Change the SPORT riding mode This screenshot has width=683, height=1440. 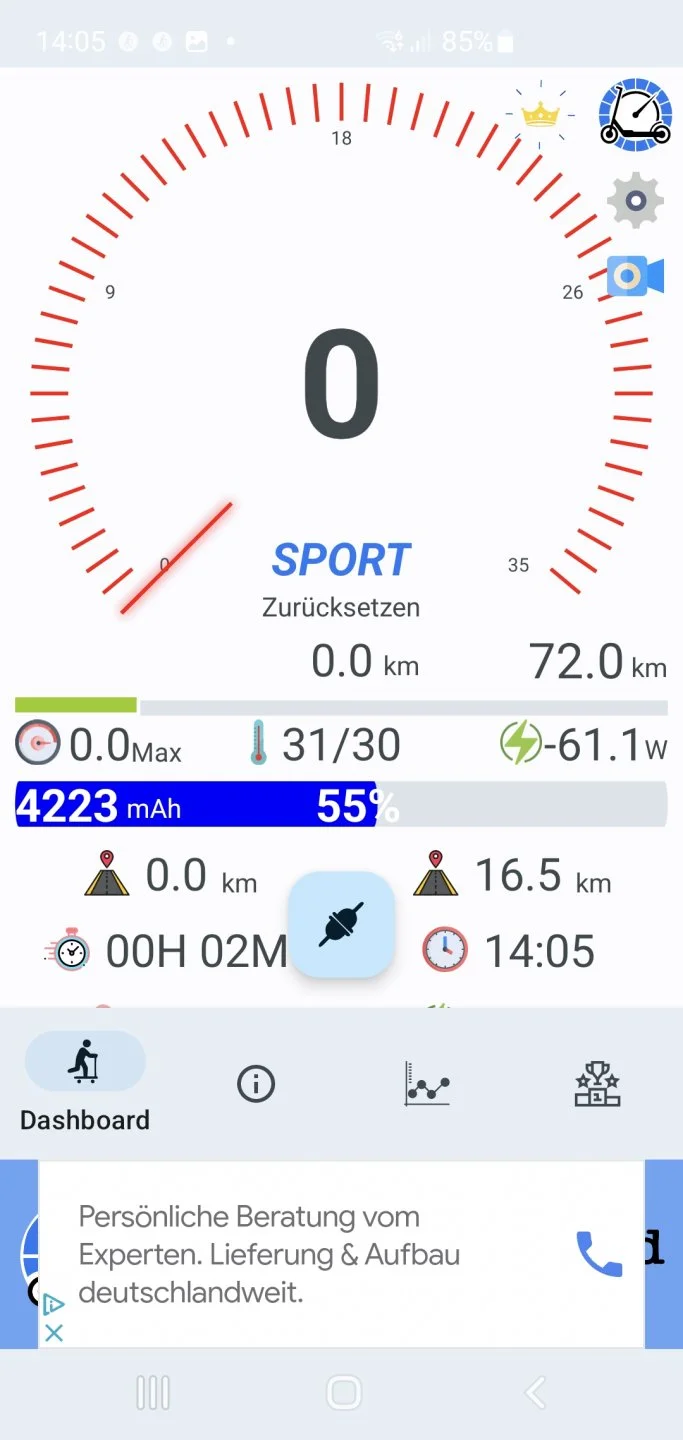coord(341,560)
